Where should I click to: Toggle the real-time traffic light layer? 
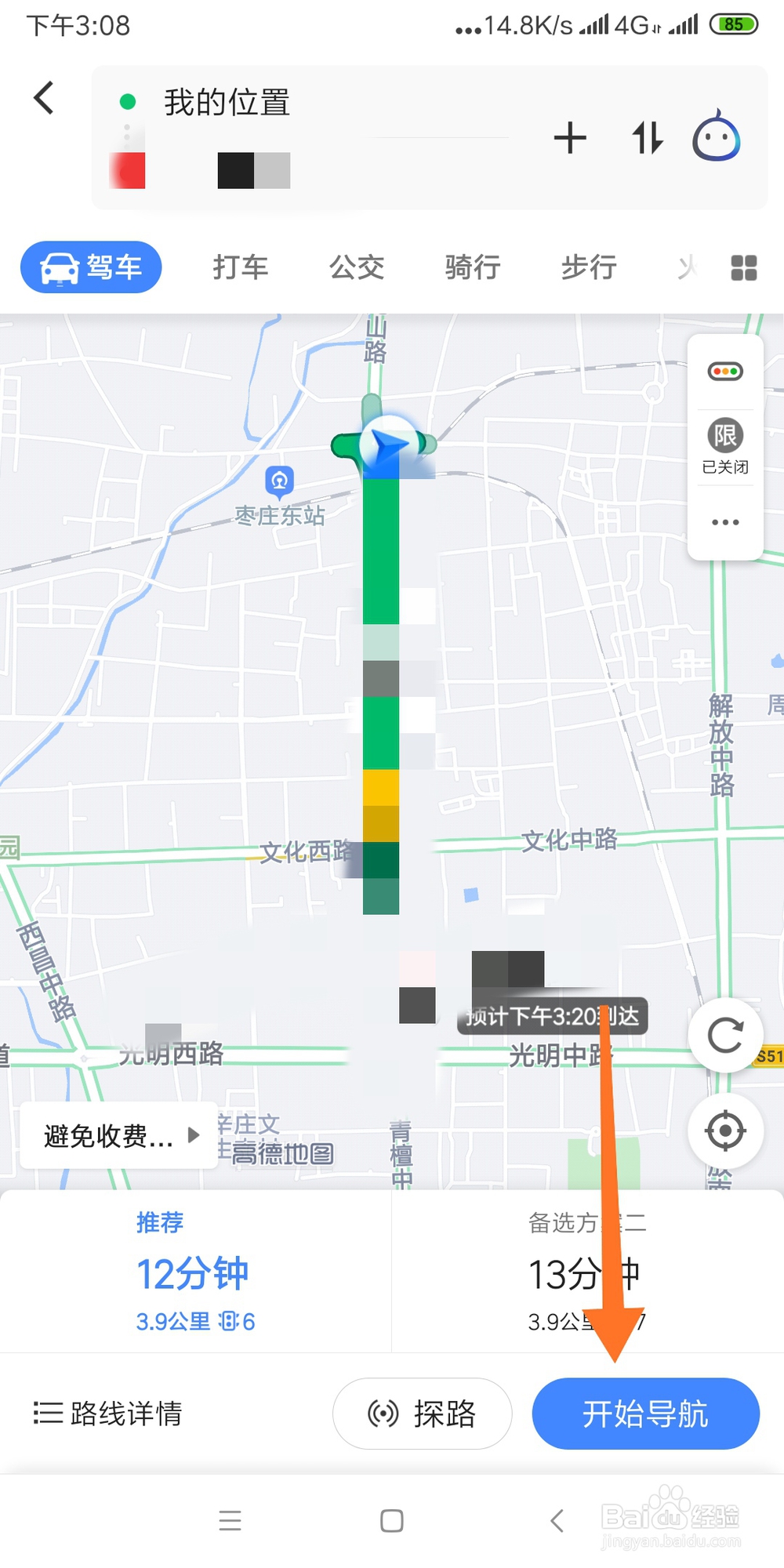[x=724, y=371]
